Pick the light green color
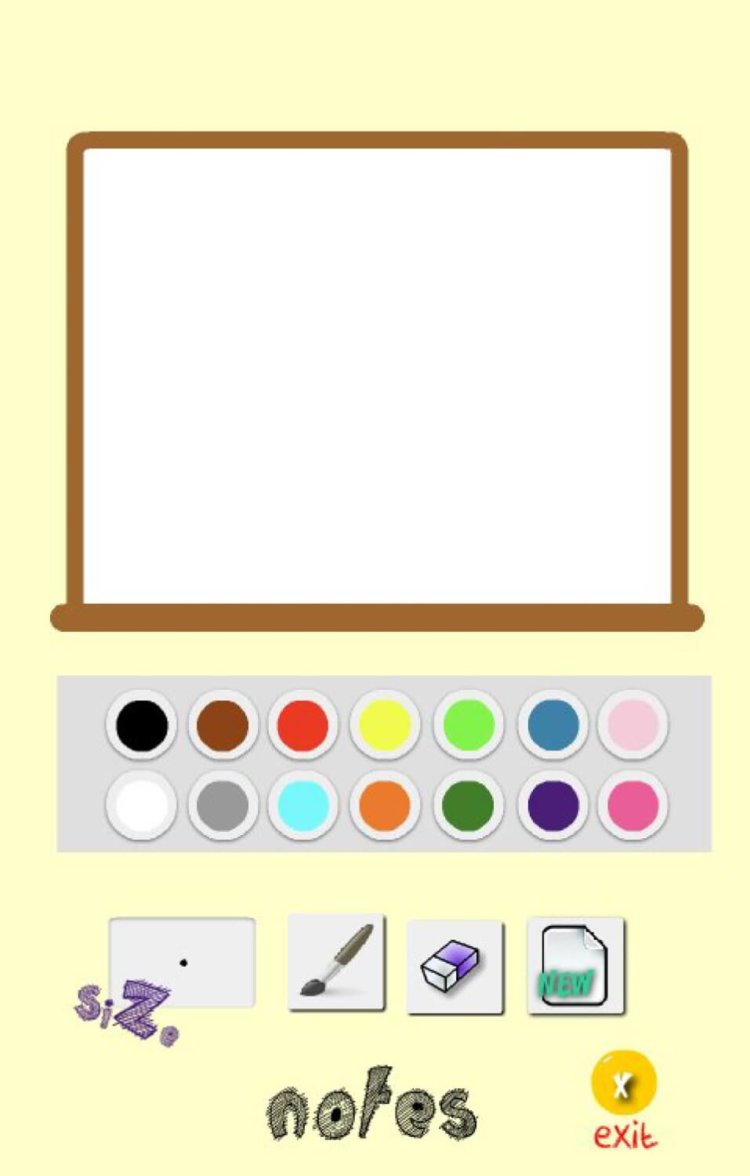Viewport: 750px width, 1176px height. click(x=468, y=725)
